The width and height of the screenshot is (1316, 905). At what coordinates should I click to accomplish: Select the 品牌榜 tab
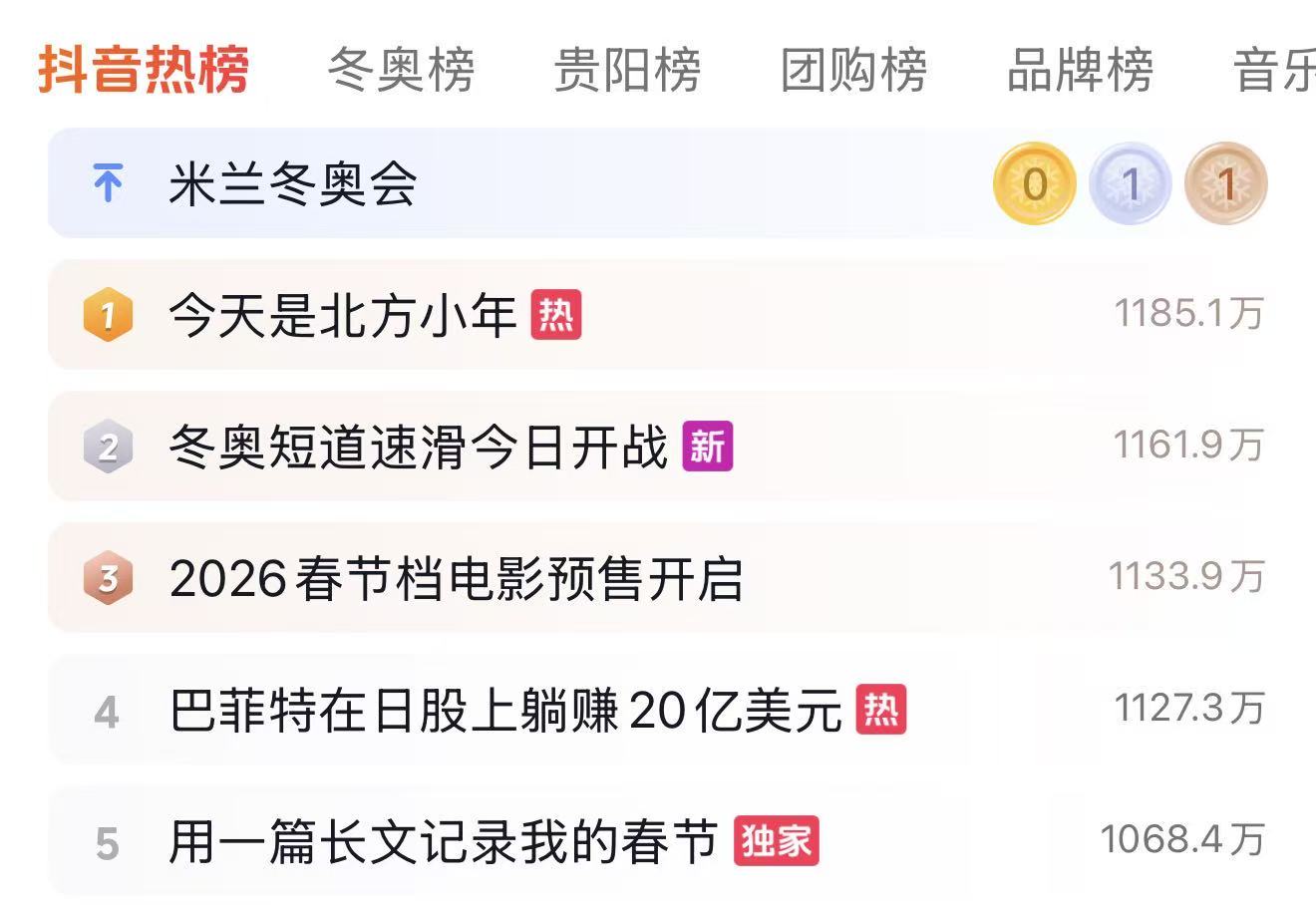click(1080, 72)
